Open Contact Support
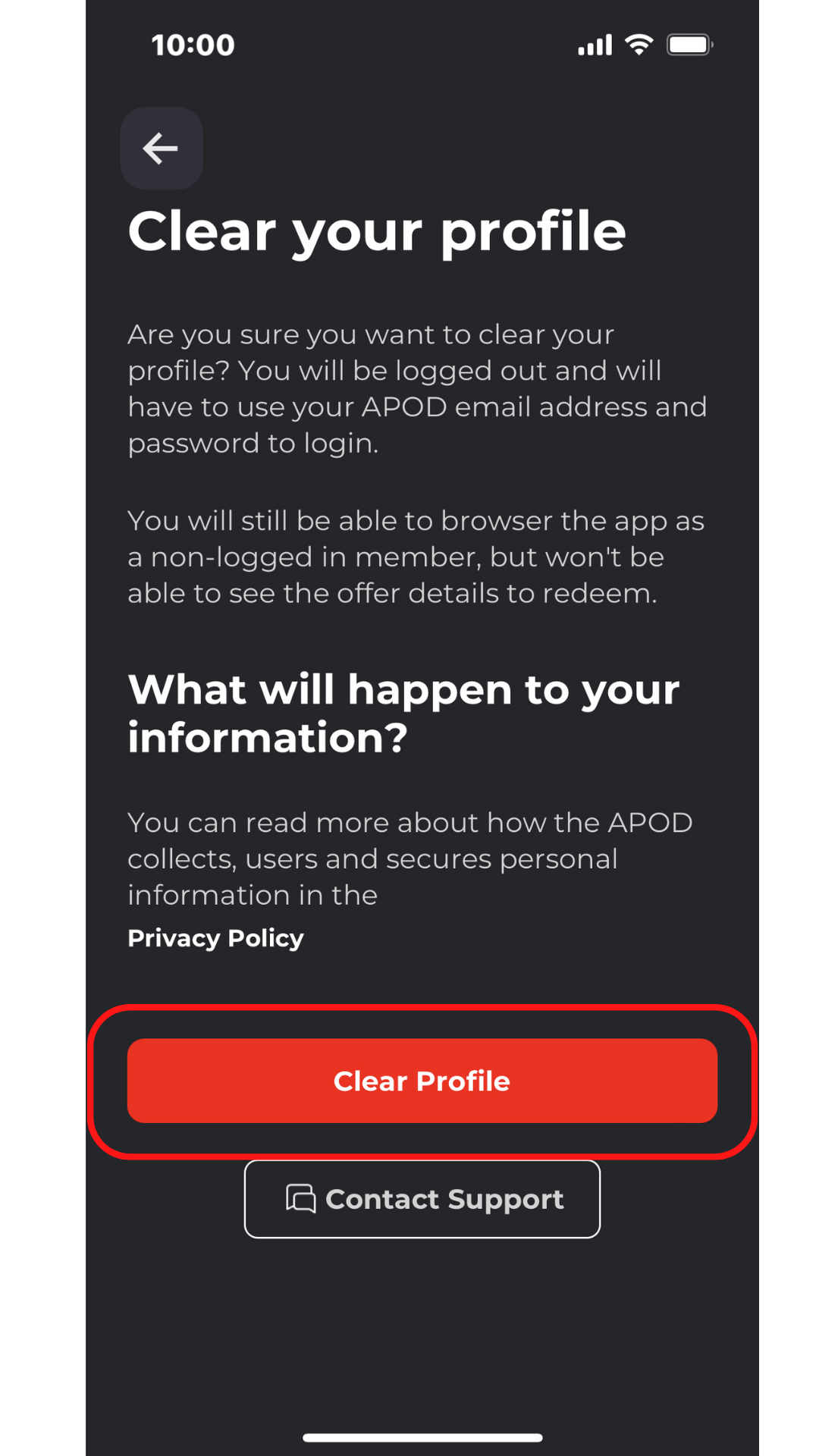This screenshot has height=1456, width=819. point(422,1199)
